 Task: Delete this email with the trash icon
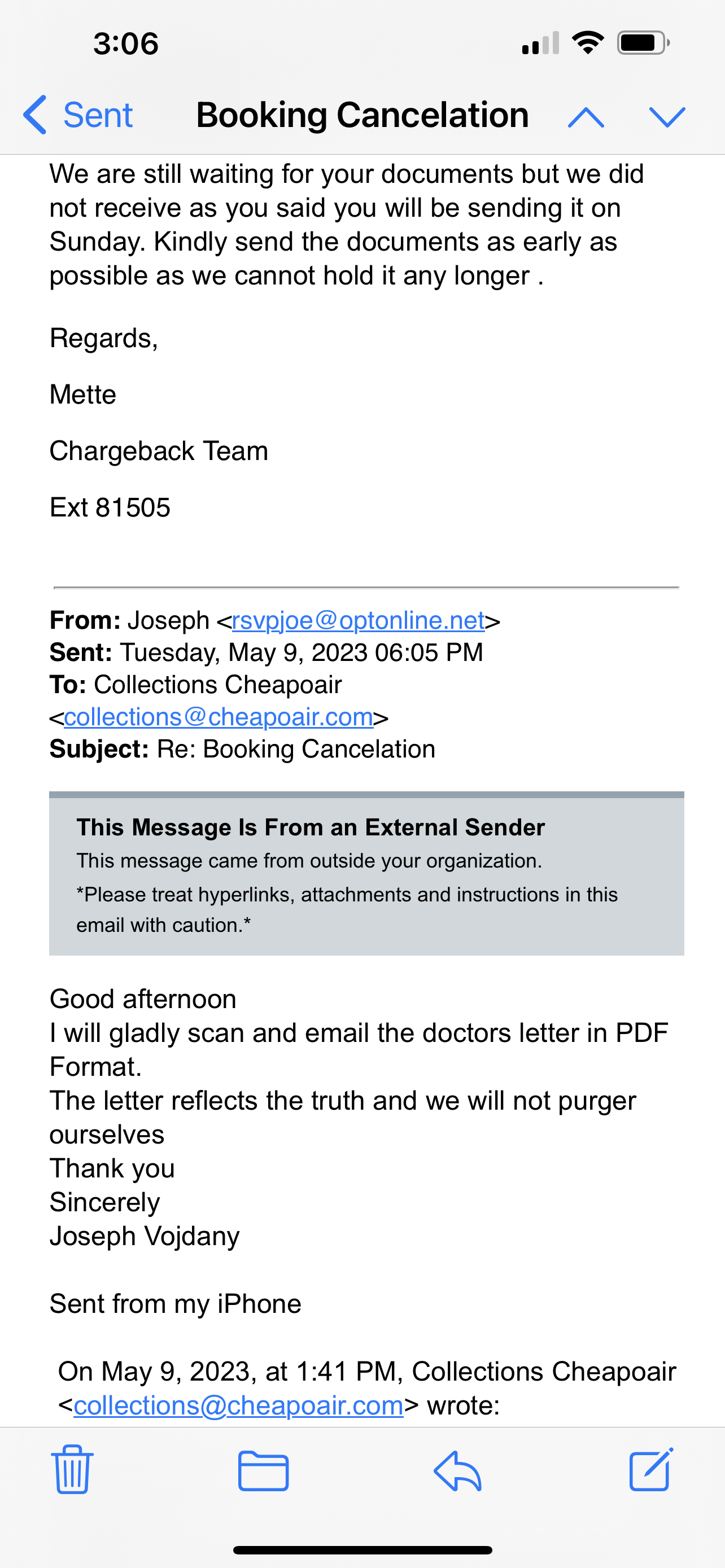(x=72, y=1469)
